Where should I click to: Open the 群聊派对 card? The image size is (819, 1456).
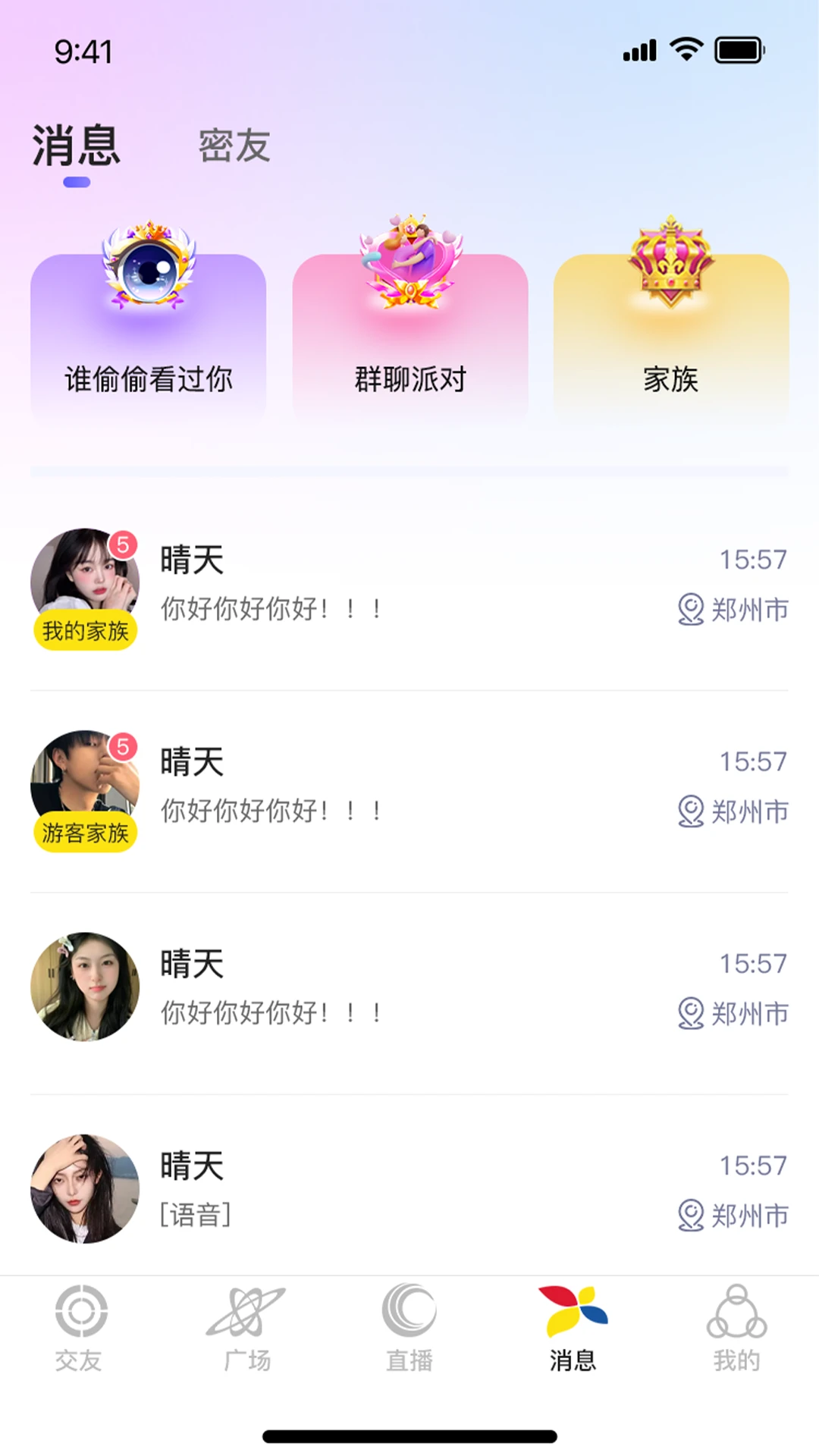(x=410, y=334)
